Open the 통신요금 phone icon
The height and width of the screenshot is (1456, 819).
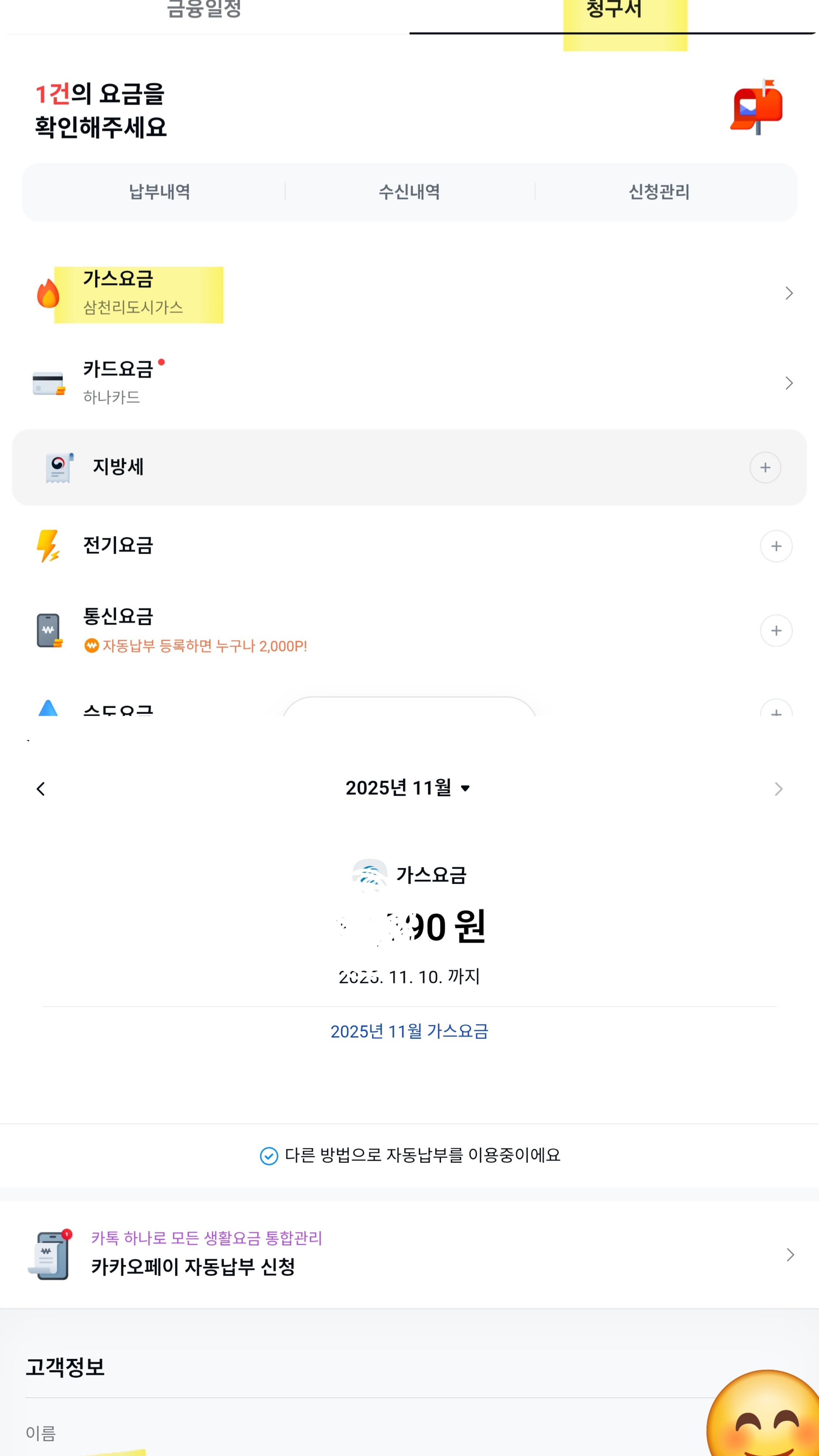click(48, 630)
